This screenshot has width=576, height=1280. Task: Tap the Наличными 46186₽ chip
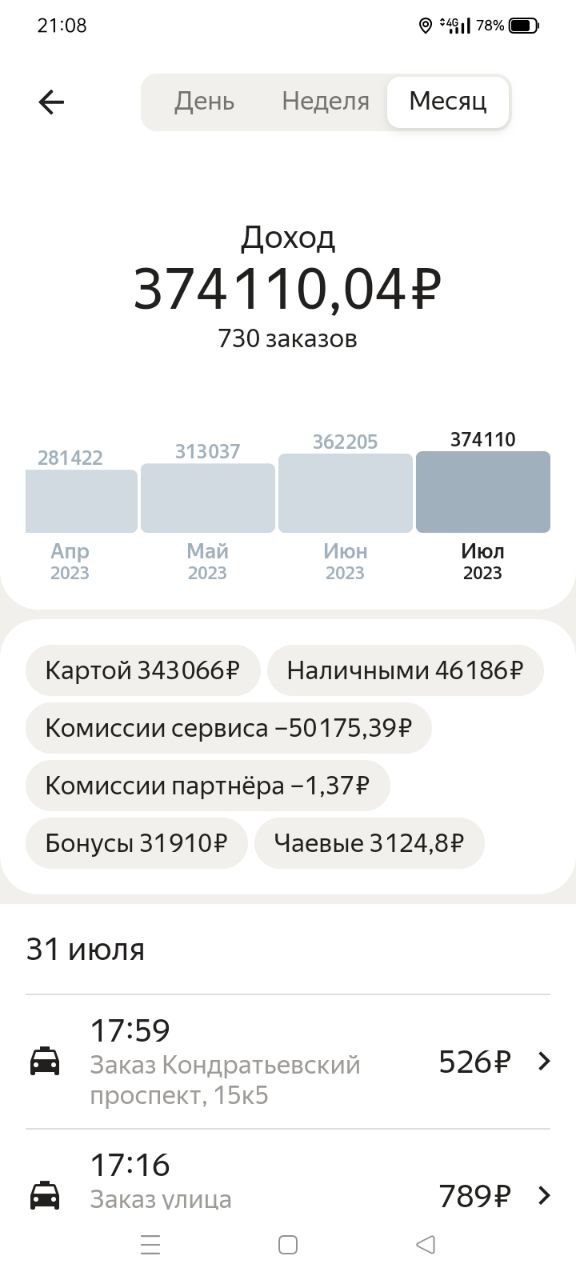405,670
